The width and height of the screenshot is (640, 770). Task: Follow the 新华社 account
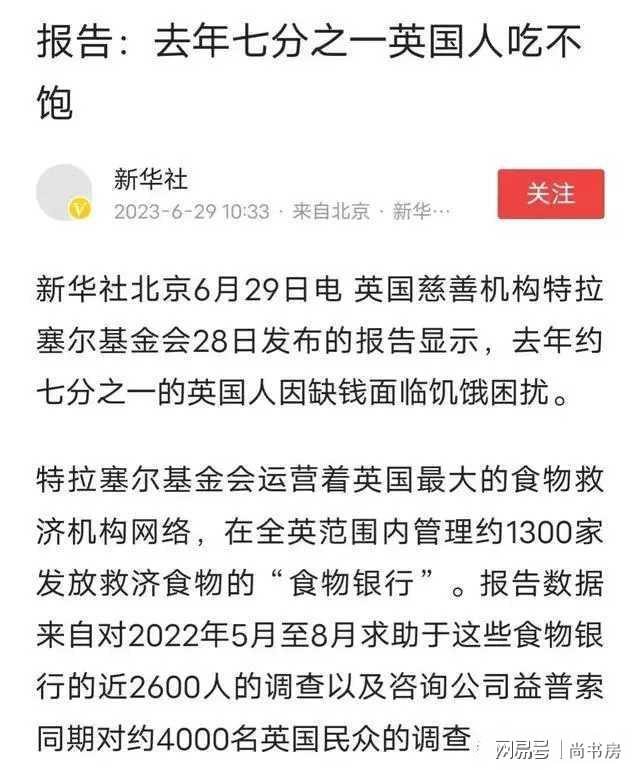tap(551, 193)
